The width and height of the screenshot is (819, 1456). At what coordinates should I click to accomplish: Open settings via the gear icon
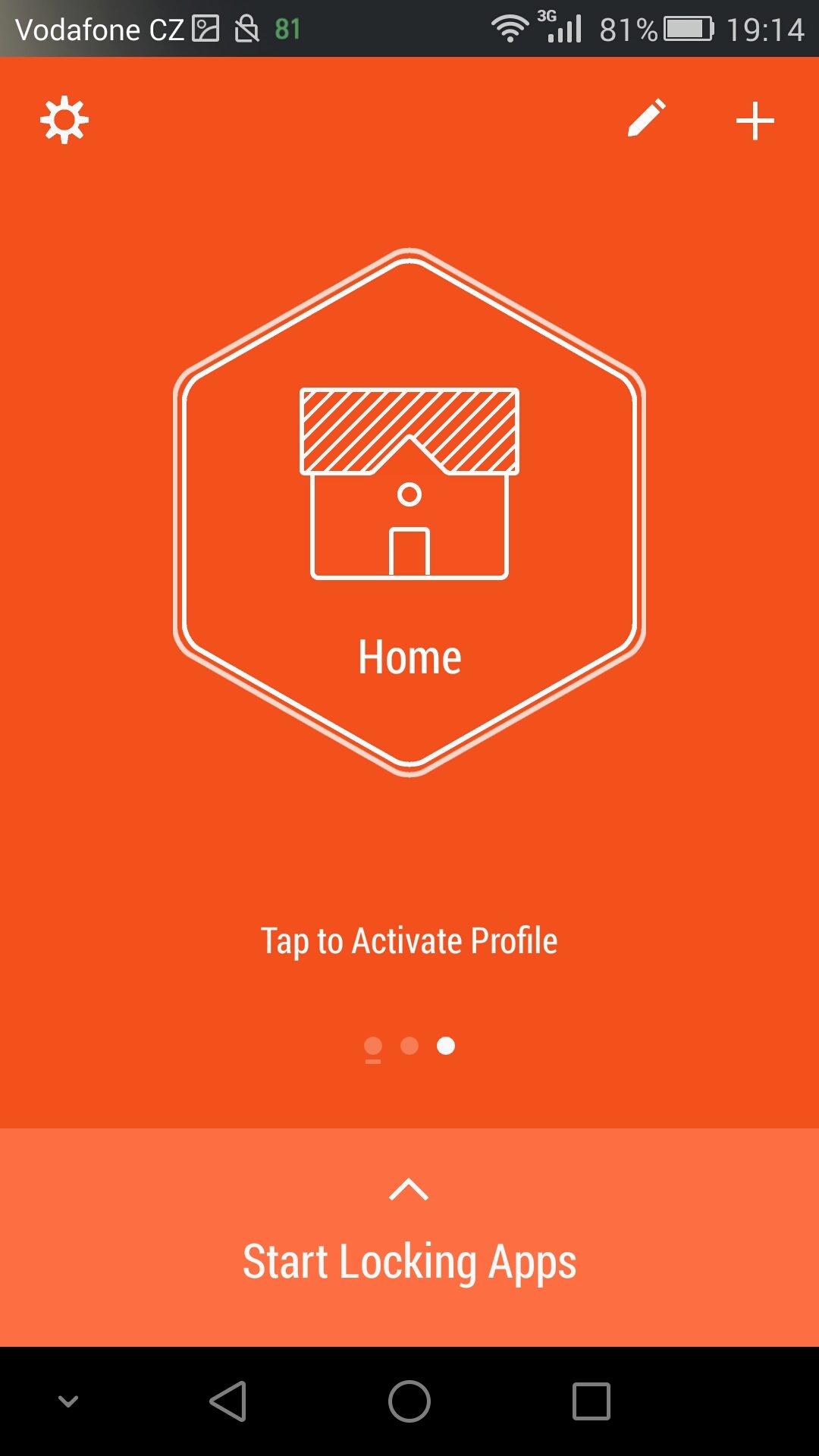point(64,120)
